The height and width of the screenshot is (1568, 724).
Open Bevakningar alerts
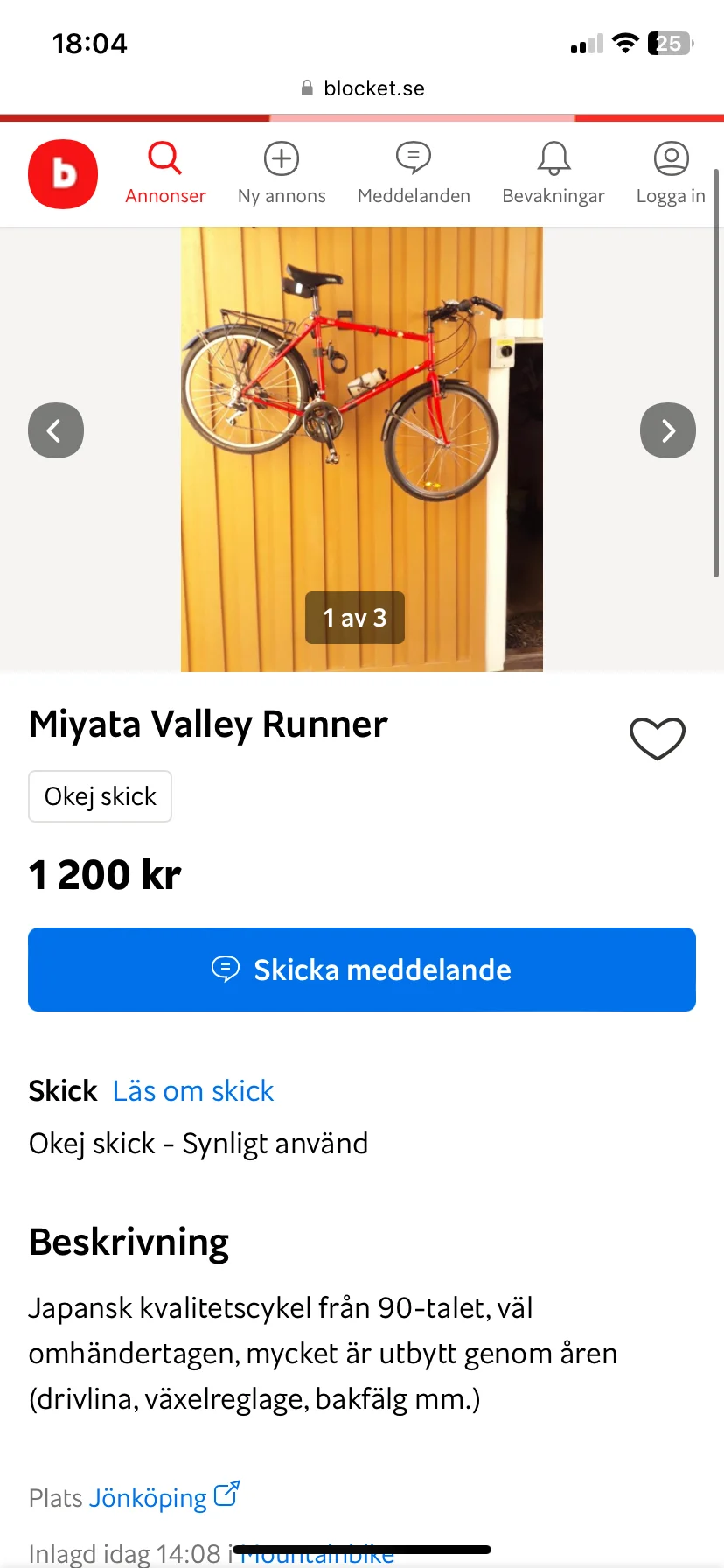point(553,173)
